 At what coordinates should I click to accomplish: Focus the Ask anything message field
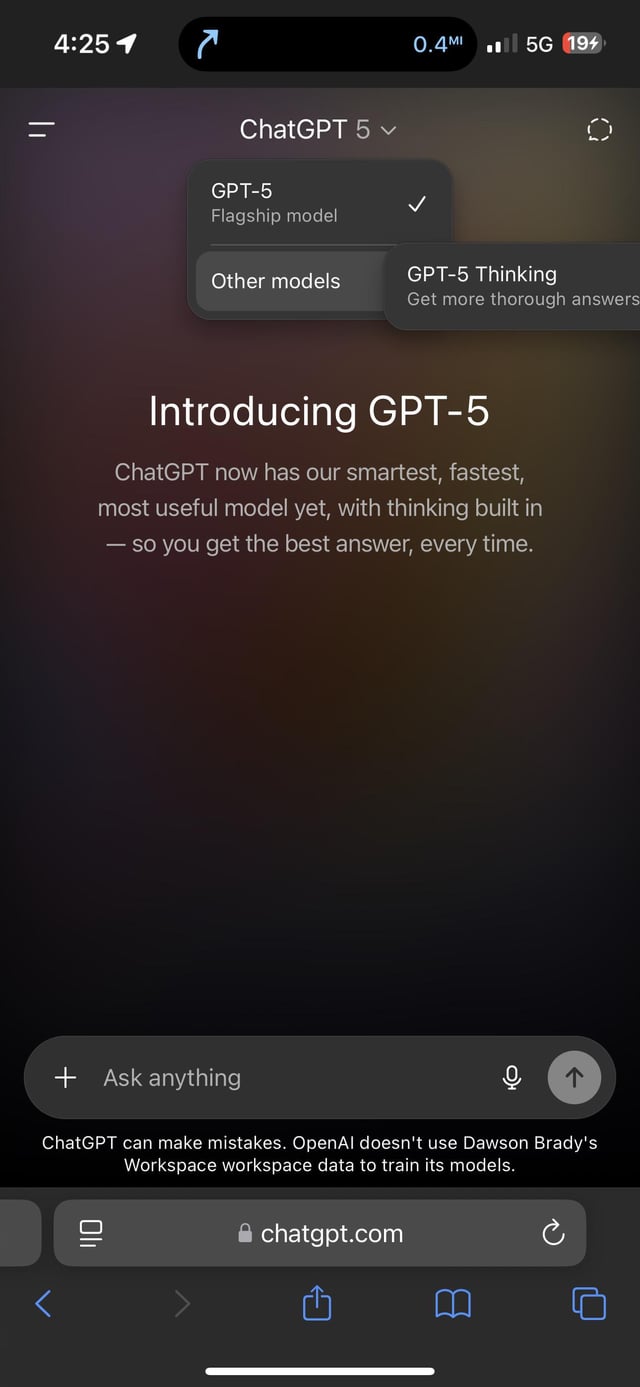[290, 1077]
